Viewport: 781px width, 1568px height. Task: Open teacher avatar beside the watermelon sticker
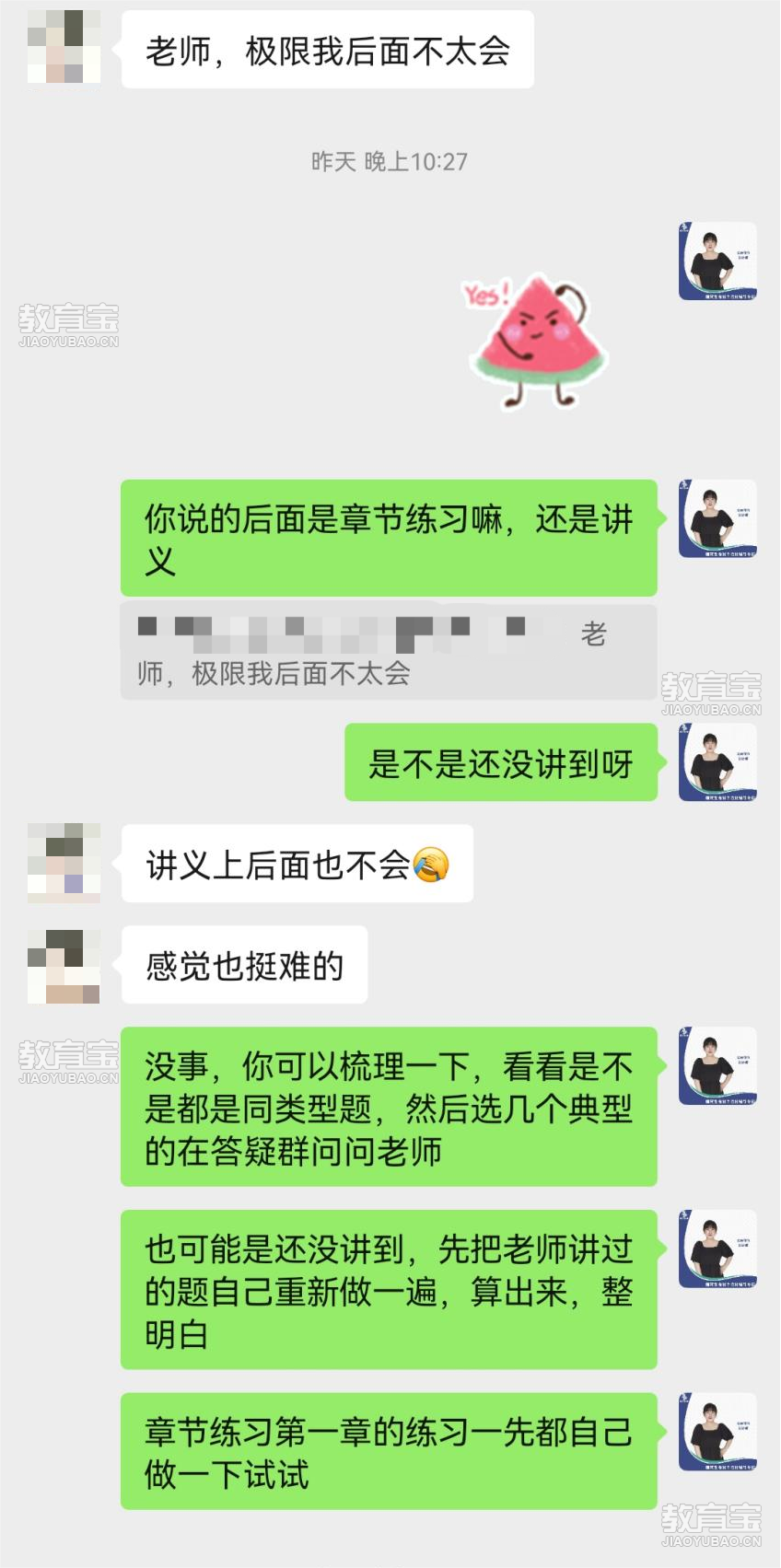(x=717, y=261)
